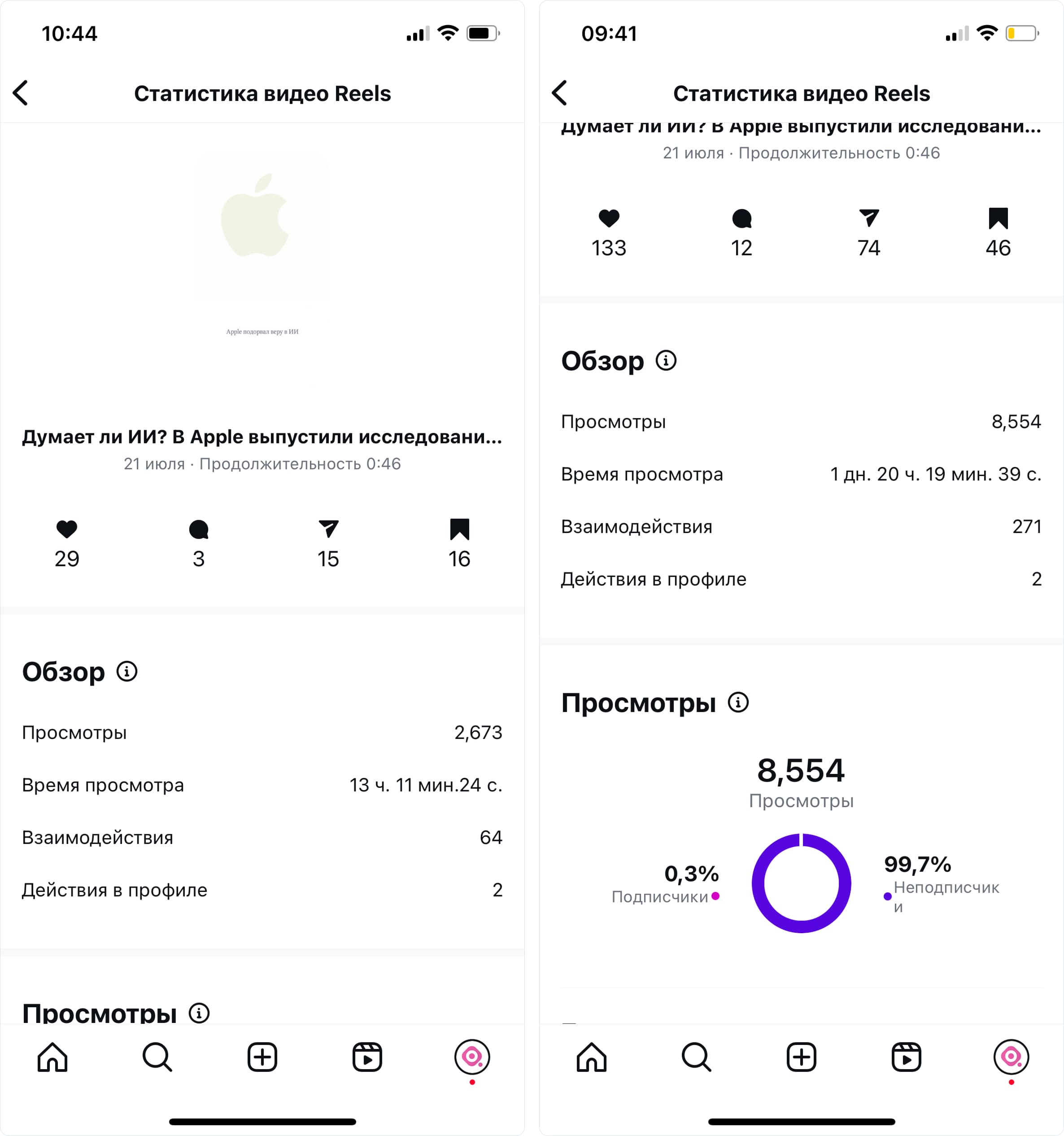The image size is (1064, 1136).
Task: Open Обзор info icon above 2,673 views
Action: (x=127, y=672)
